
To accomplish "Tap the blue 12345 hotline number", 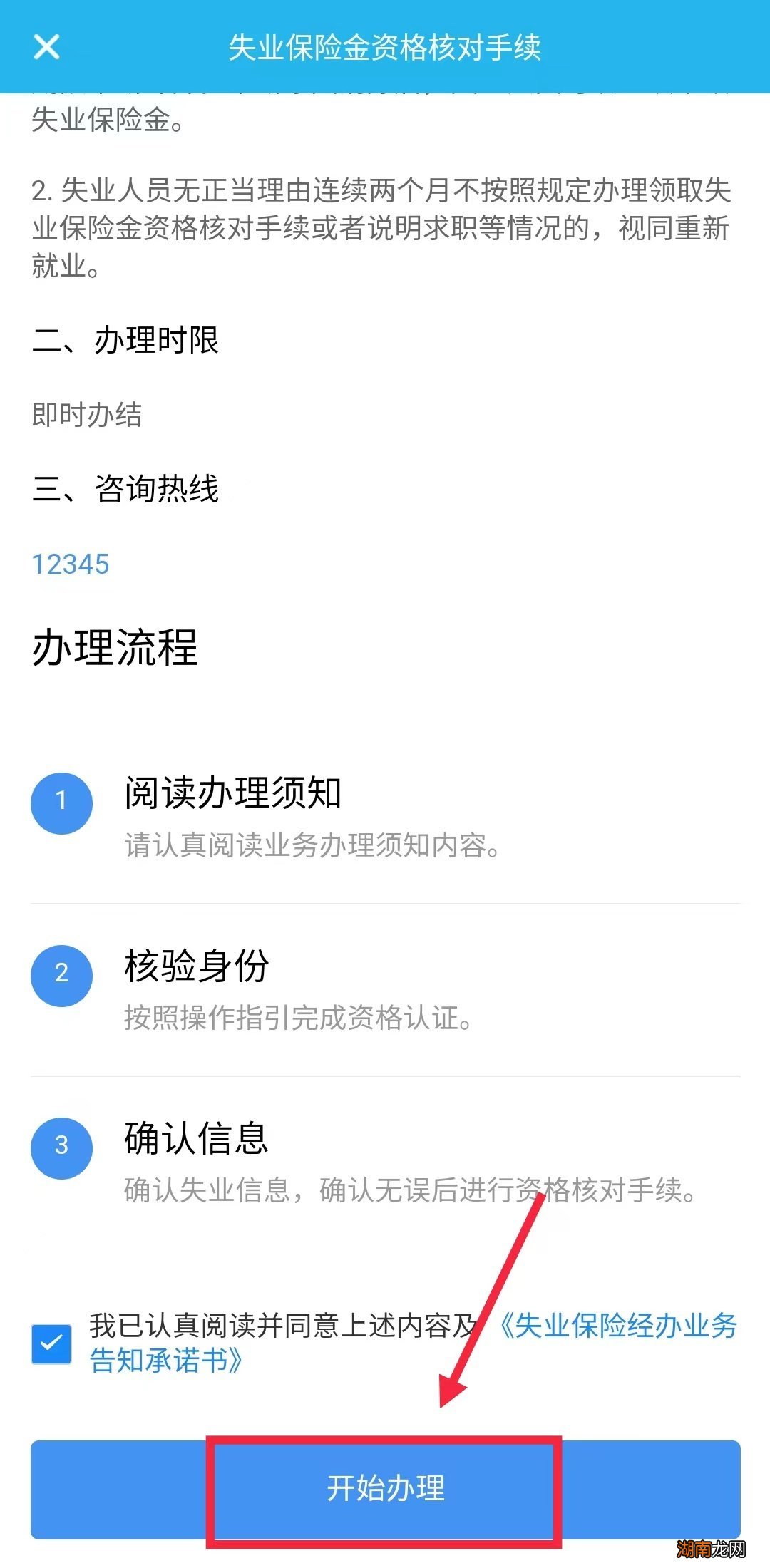I will point(69,565).
